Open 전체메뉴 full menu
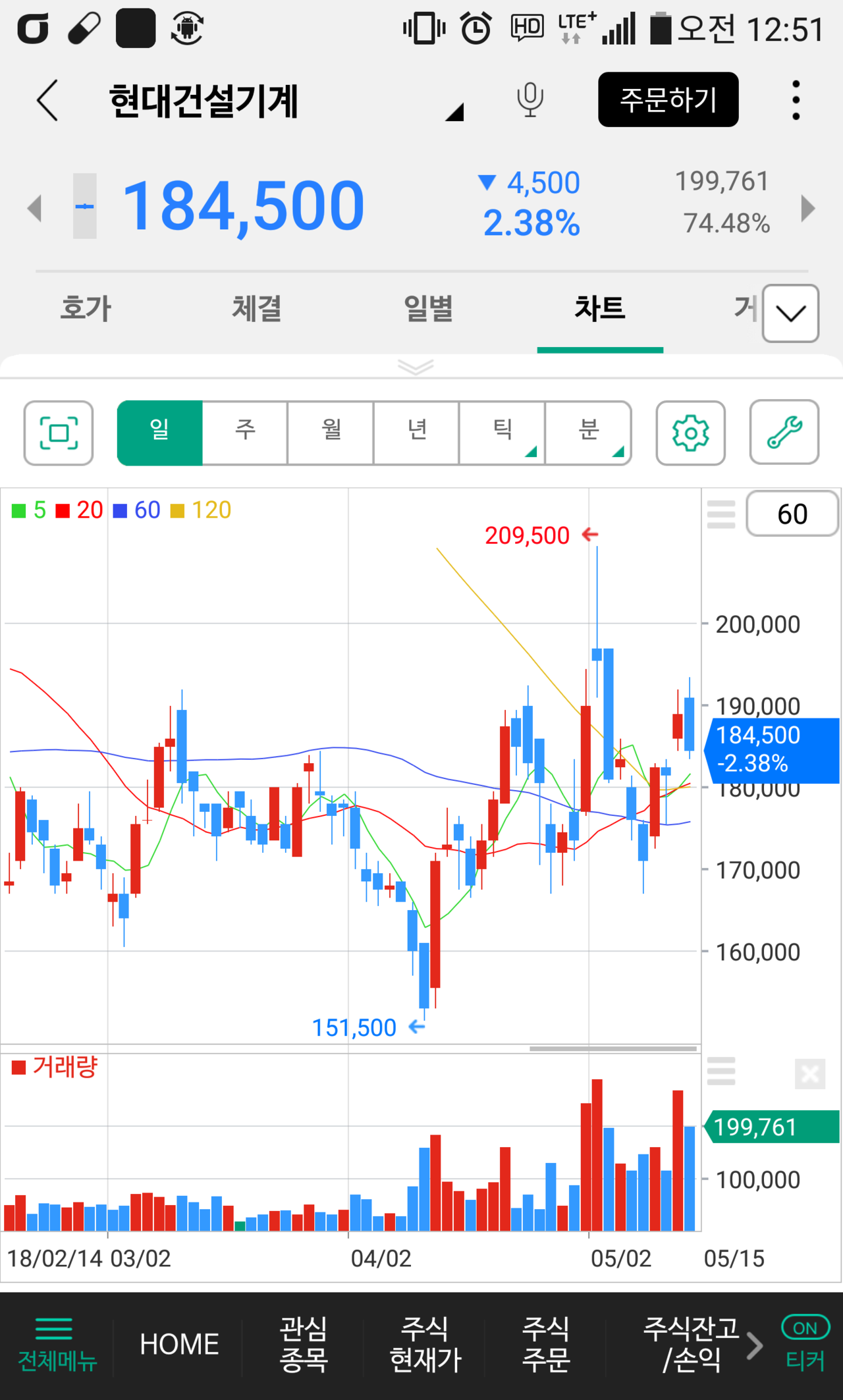This screenshot has height=1400, width=843. [57, 1345]
